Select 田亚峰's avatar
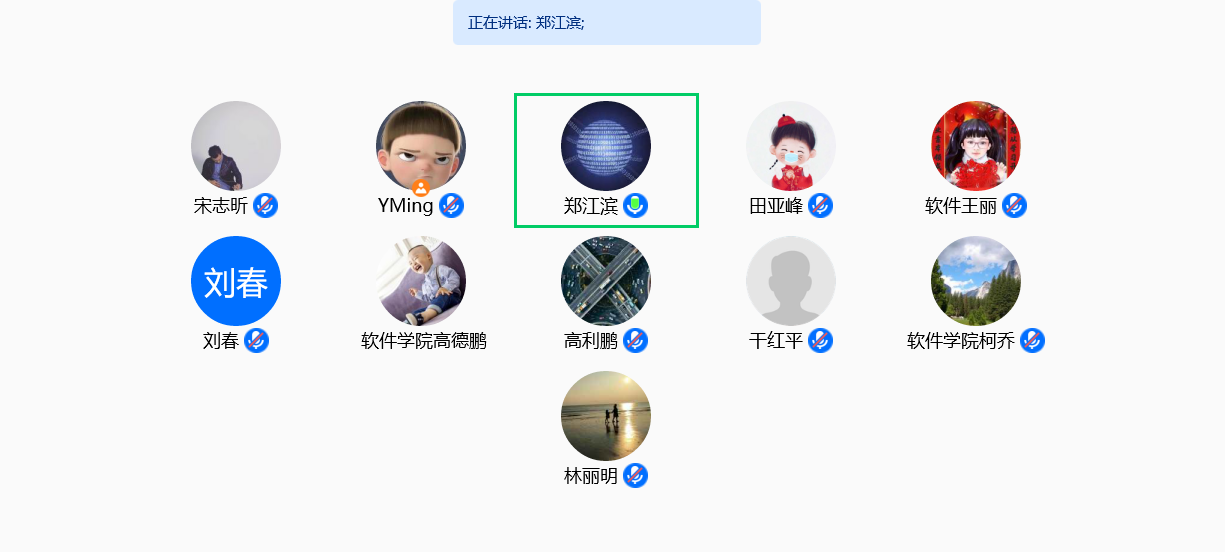This screenshot has width=1225, height=552. 791,146
